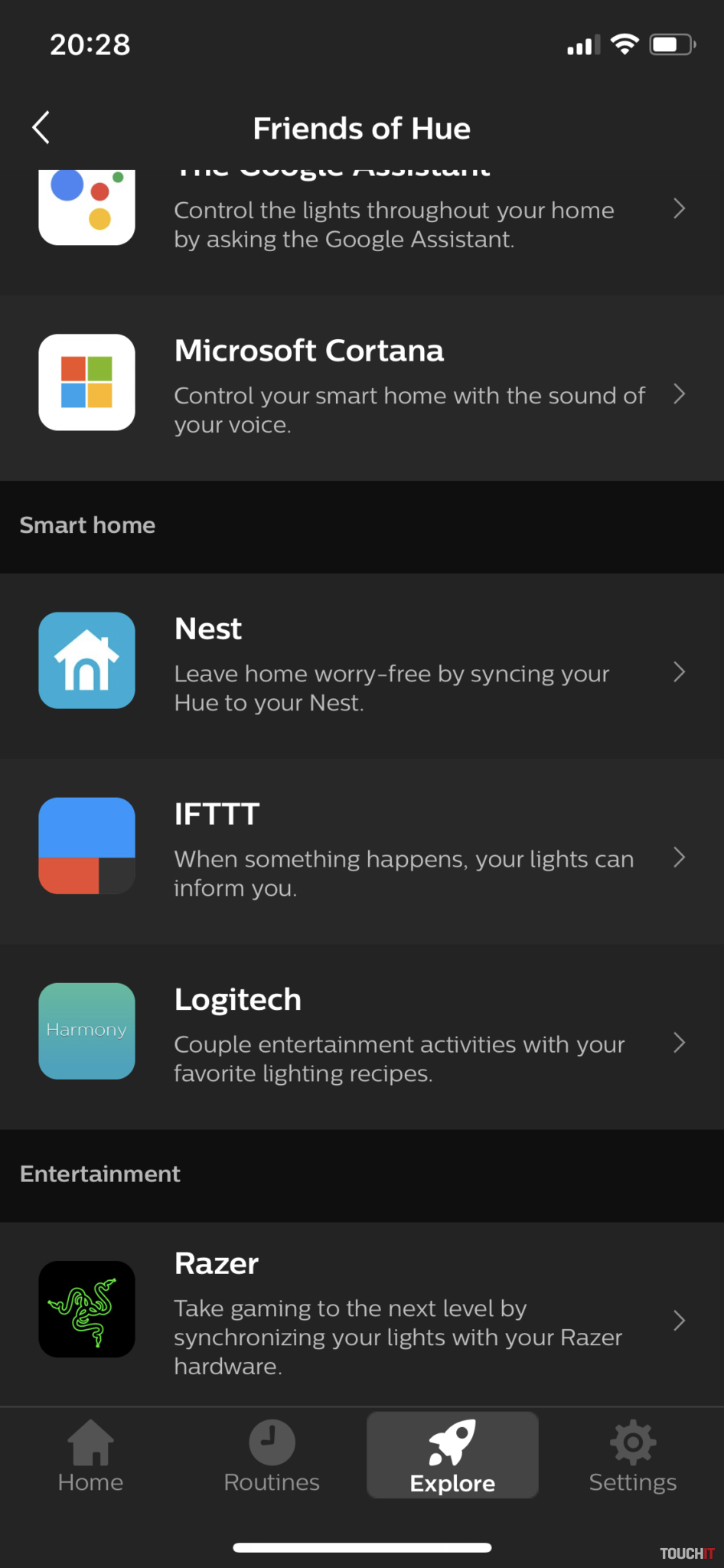Switch to the Routines tab
The width and height of the screenshot is (724, 1568).
click(x=272, y=1456)
